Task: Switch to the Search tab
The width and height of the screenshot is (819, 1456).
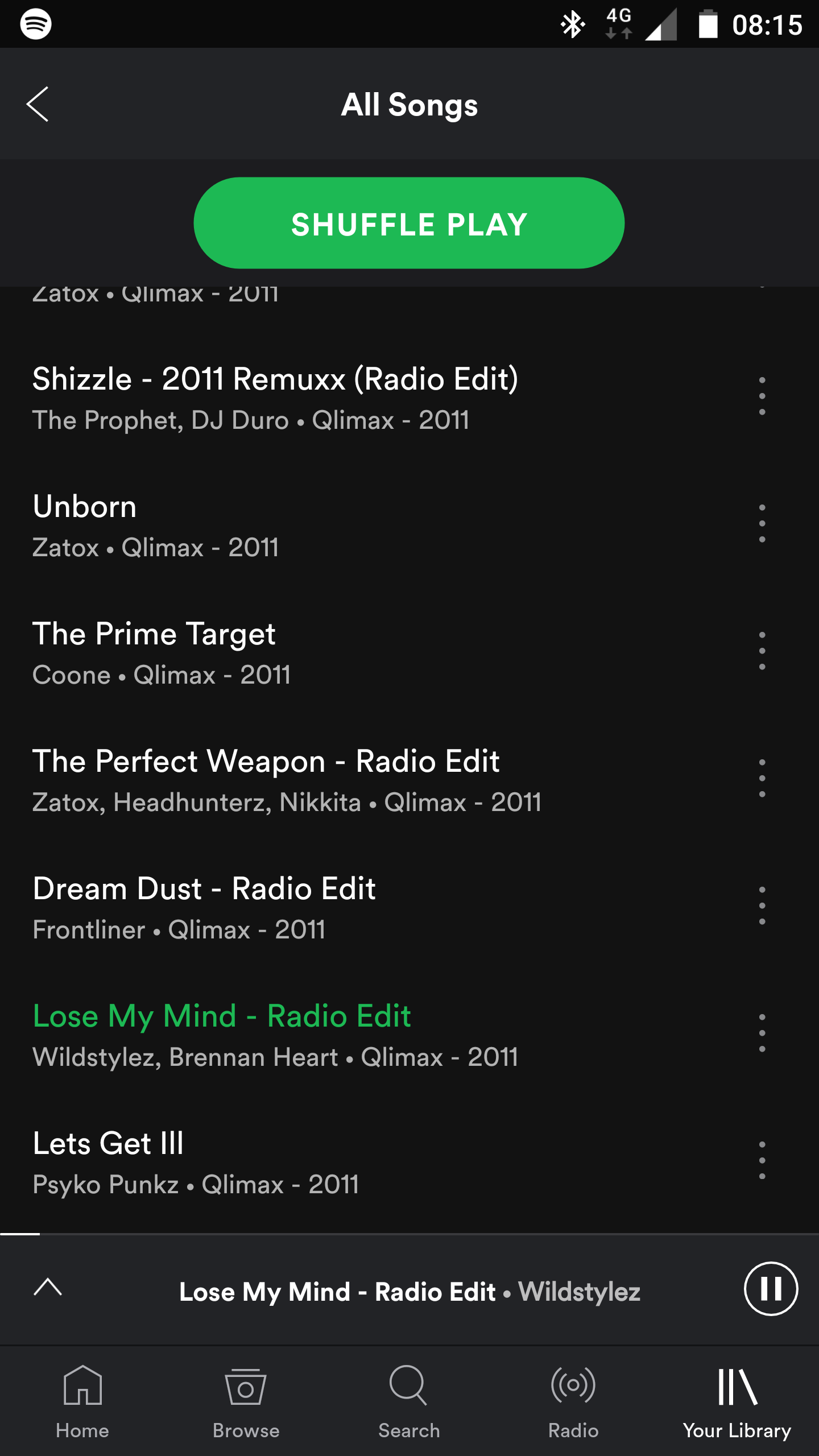Action: coord(409,1402)
